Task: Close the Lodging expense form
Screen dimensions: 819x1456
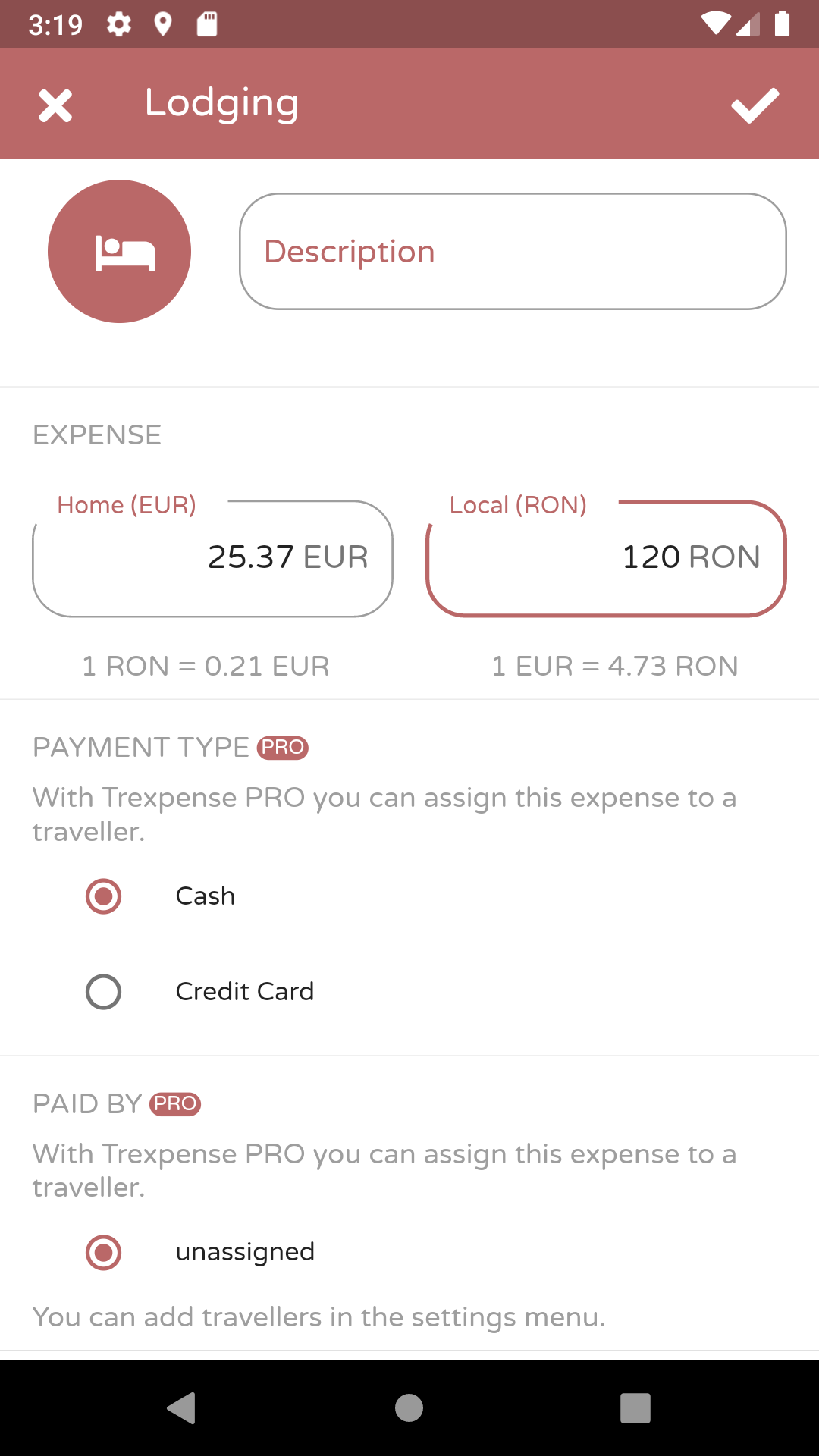Action: tap(55, 105)
